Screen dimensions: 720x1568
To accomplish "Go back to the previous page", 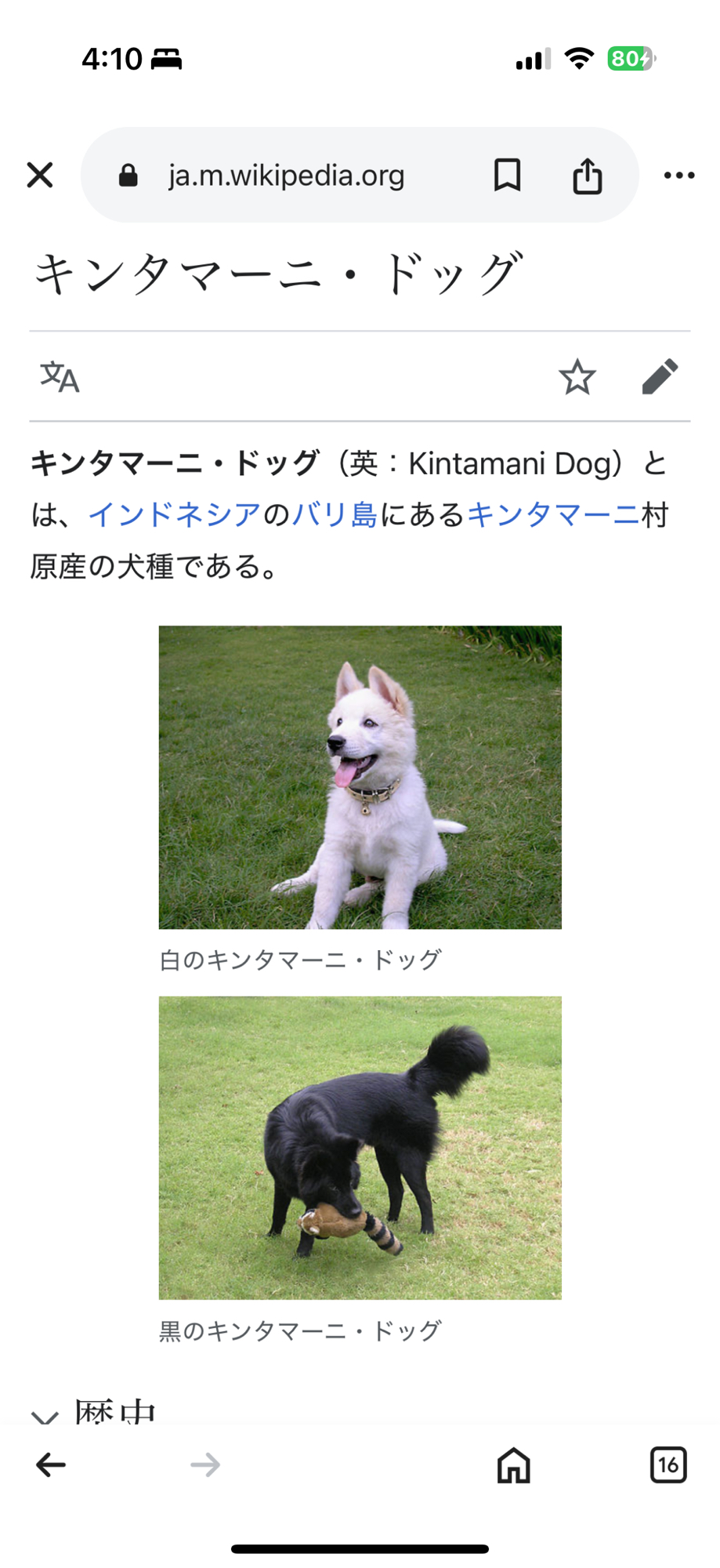I will pyautogui.click(x=52, y=1465).
